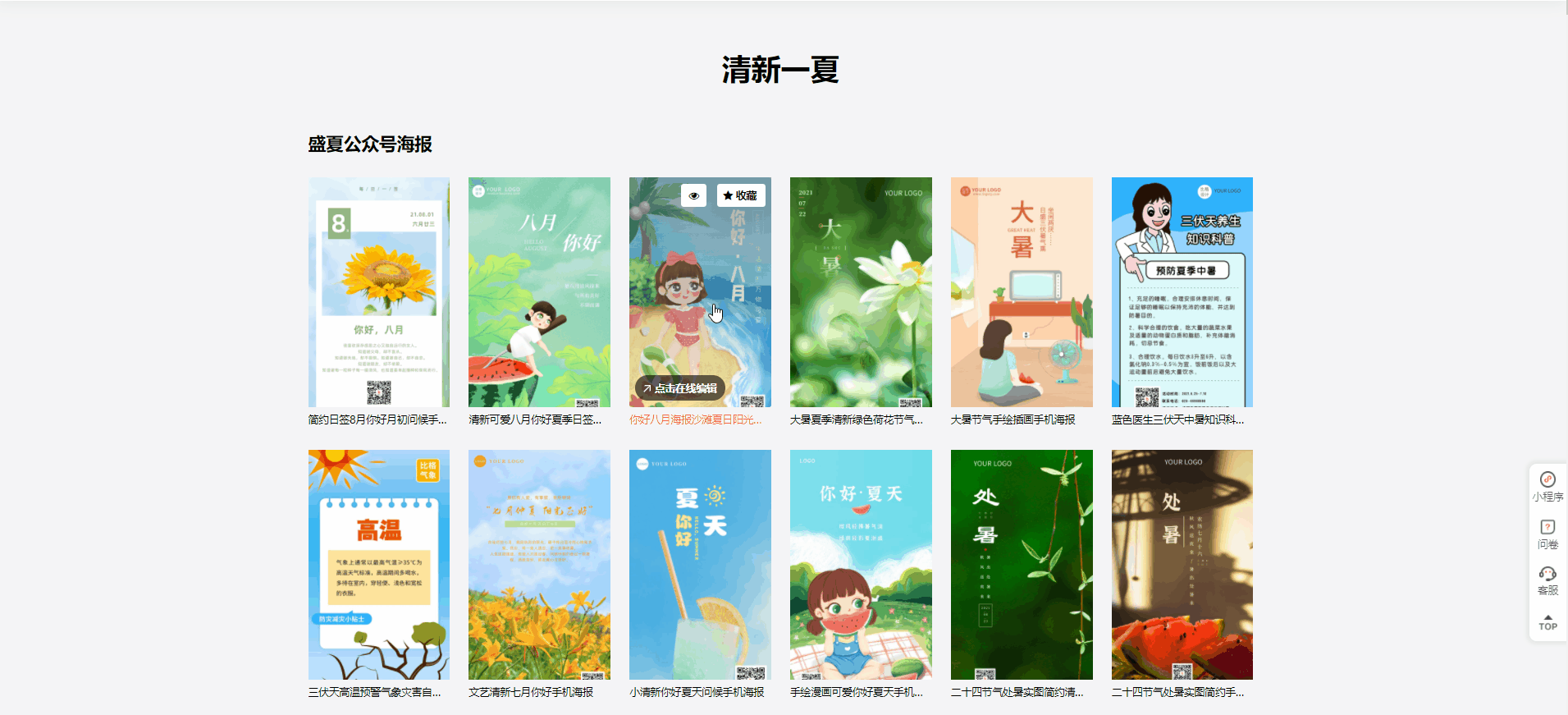
Task: Open the 问卷 survey shortcut
Action: click(1547, 534)
